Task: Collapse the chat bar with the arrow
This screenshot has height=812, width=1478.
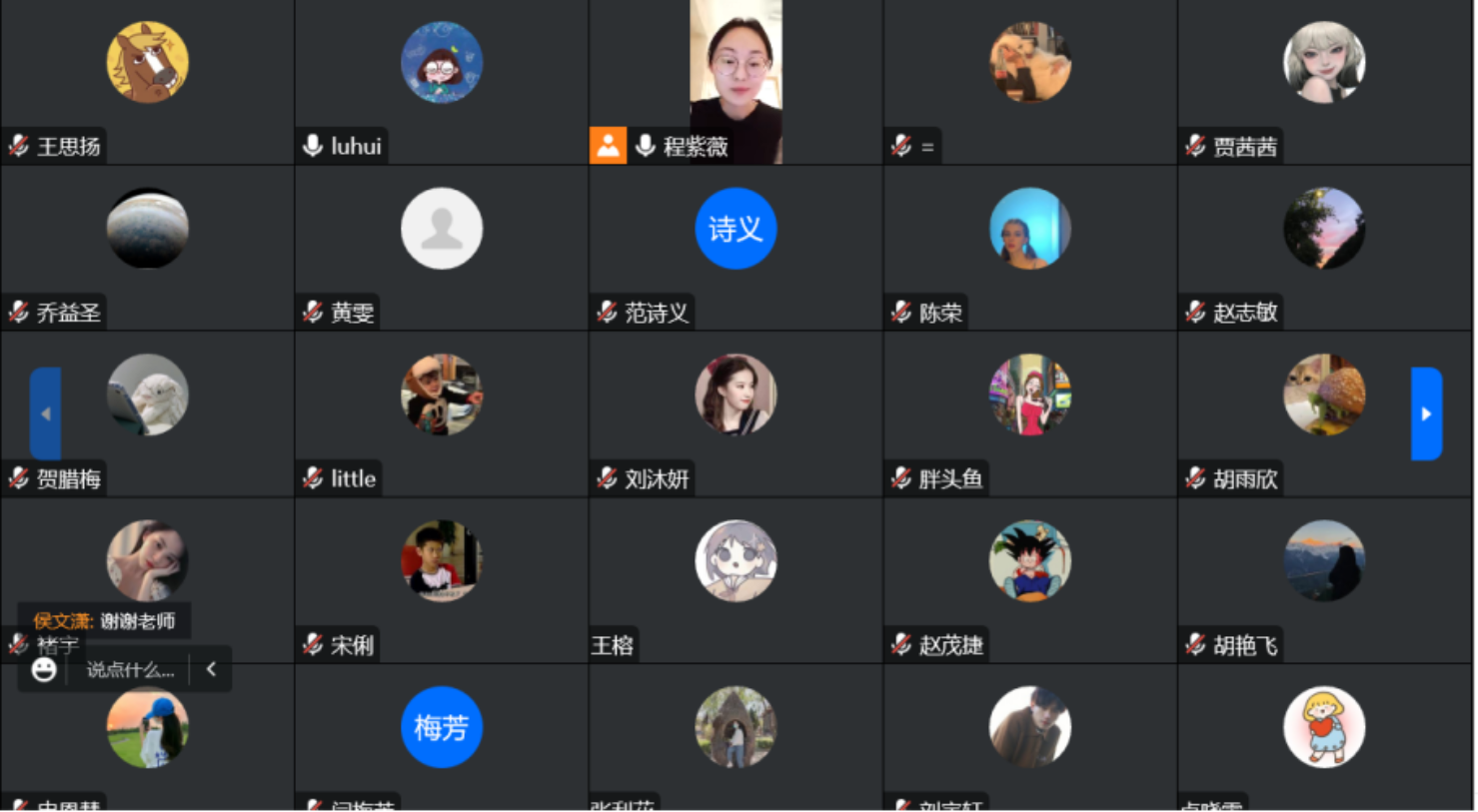Action: [211, 669]
